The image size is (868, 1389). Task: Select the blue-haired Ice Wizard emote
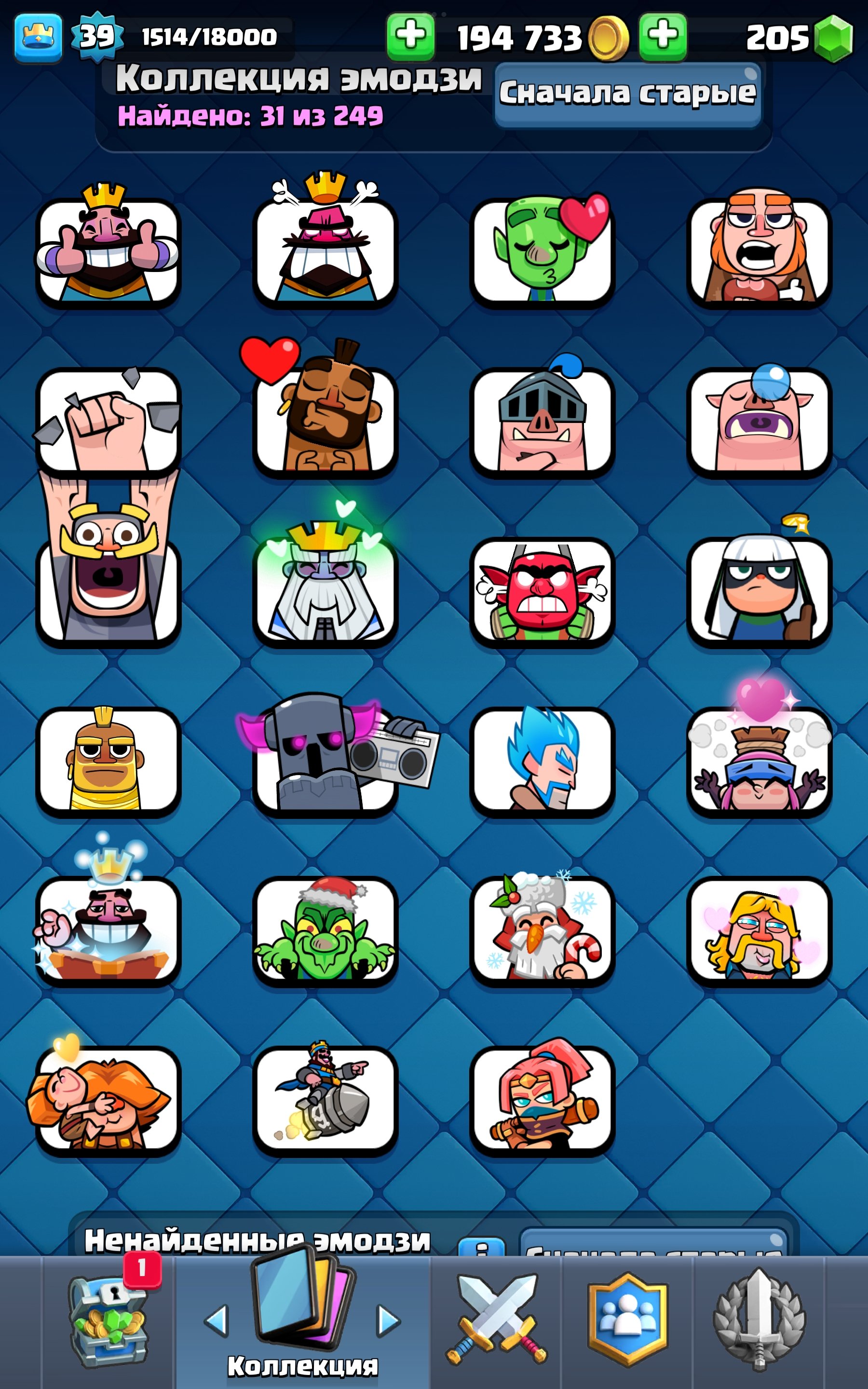[x=542, y=759]
